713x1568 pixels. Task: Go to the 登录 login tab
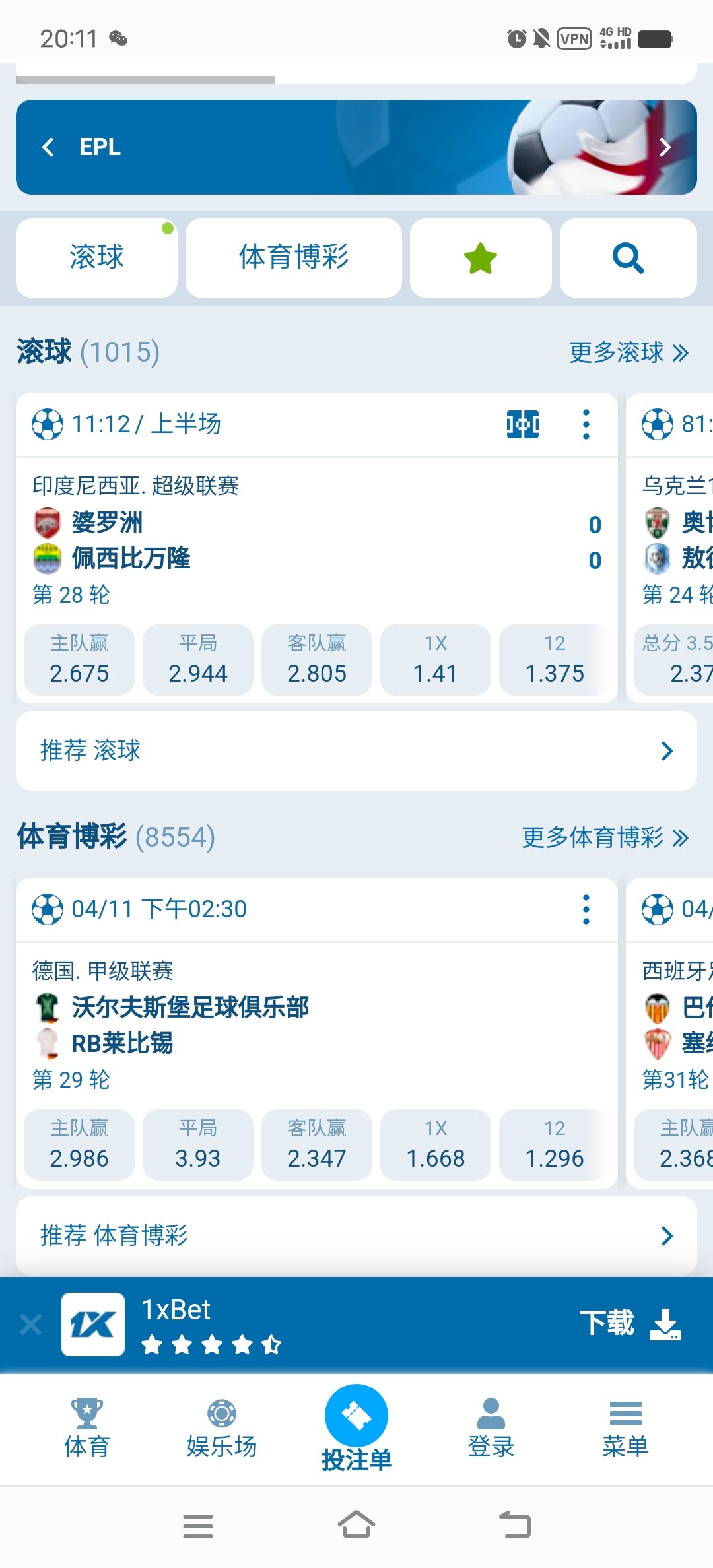click(491, 1429)
